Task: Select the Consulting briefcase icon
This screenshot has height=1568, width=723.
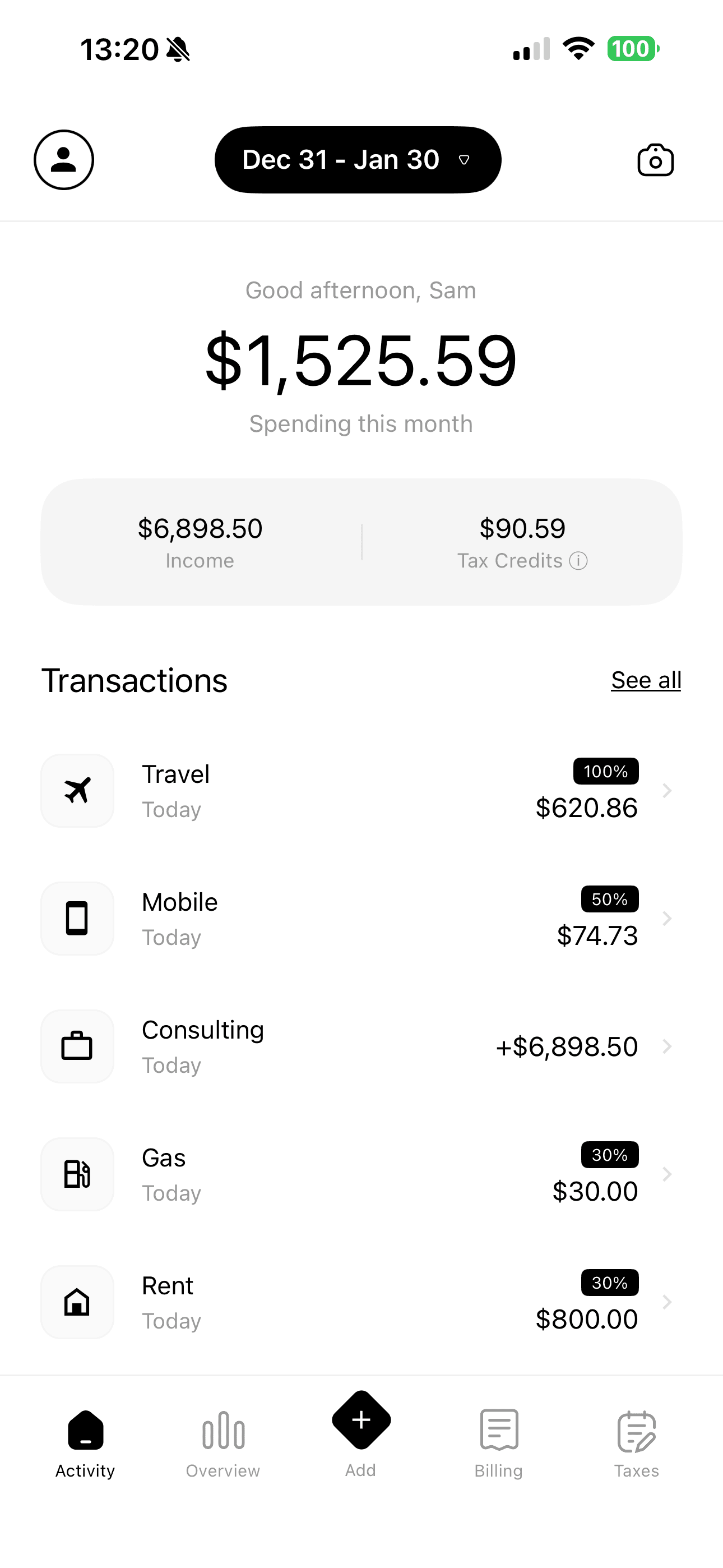Action: (77, 1046)
